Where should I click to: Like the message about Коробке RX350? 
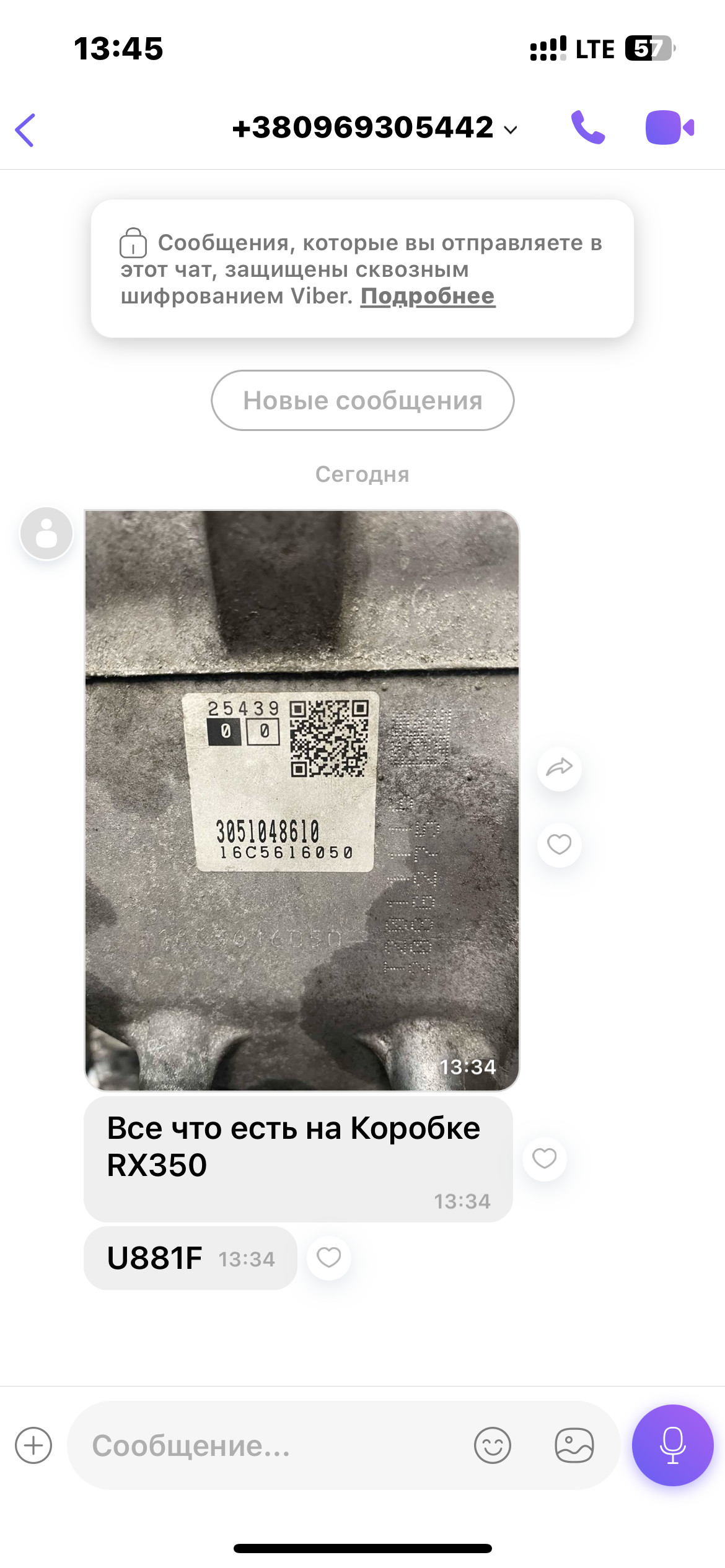click(544, 1158)
